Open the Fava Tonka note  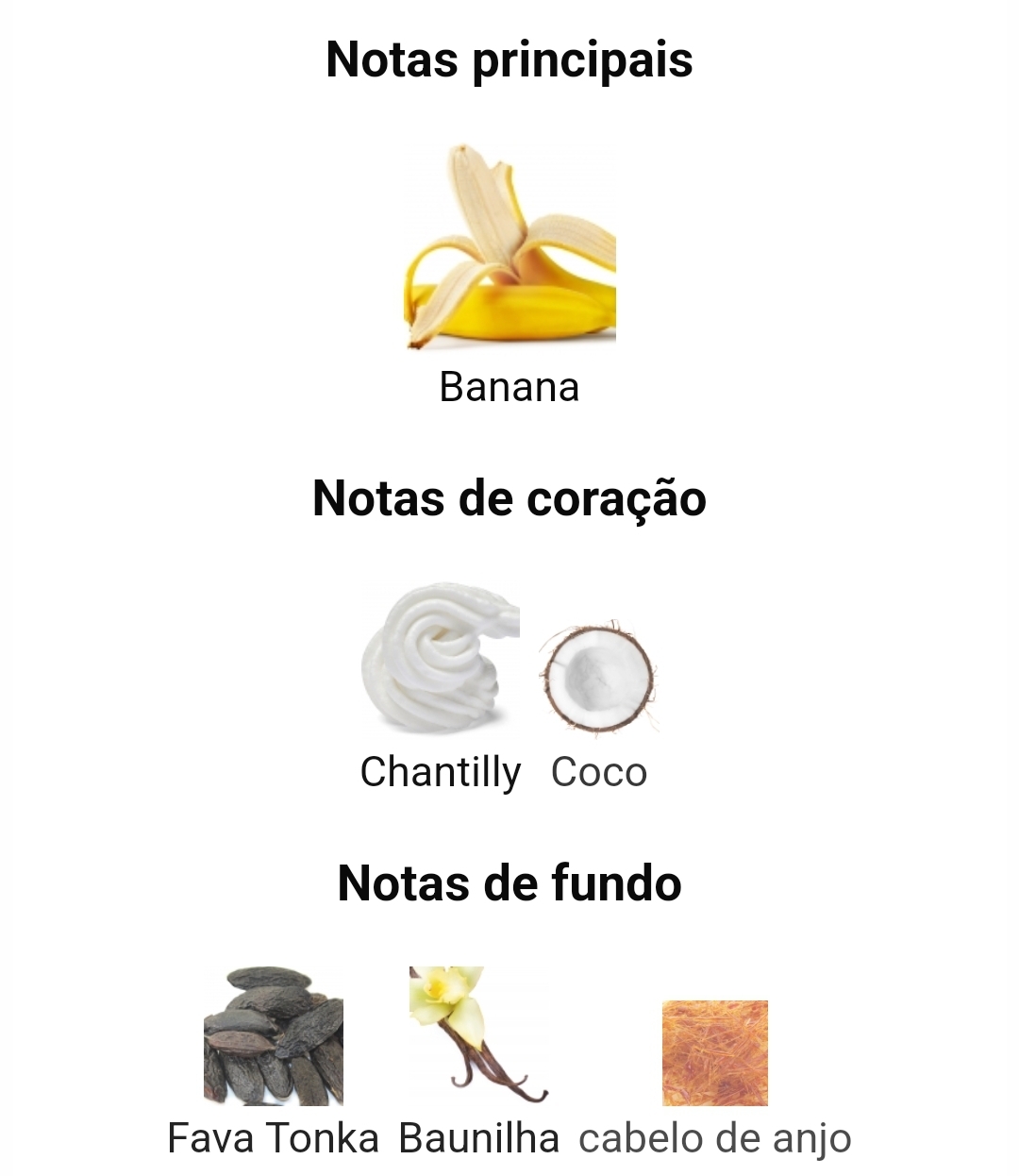274,1036
